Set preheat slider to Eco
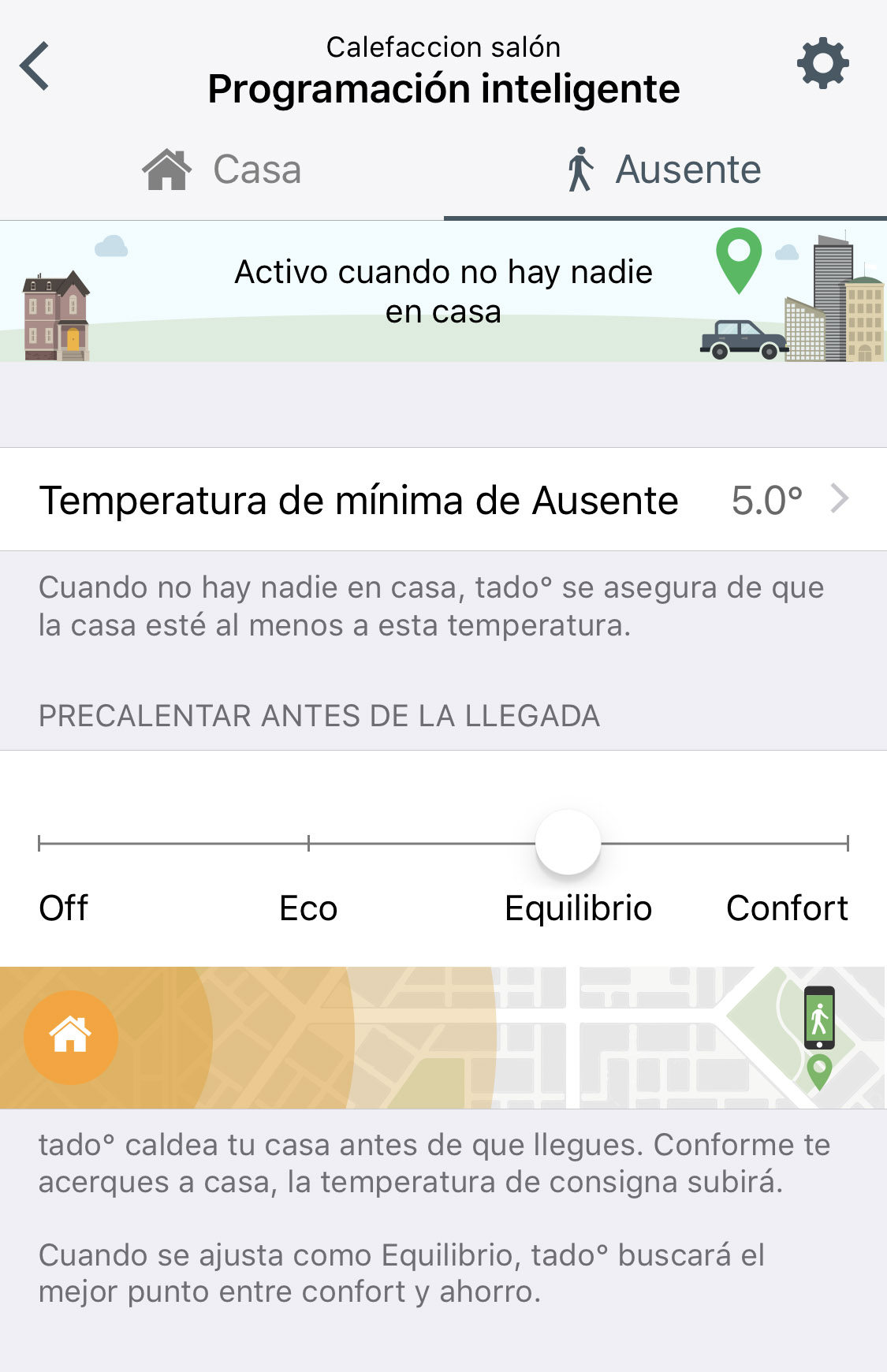This screenshot has height=1372, width=887. [x=308, y=844]
